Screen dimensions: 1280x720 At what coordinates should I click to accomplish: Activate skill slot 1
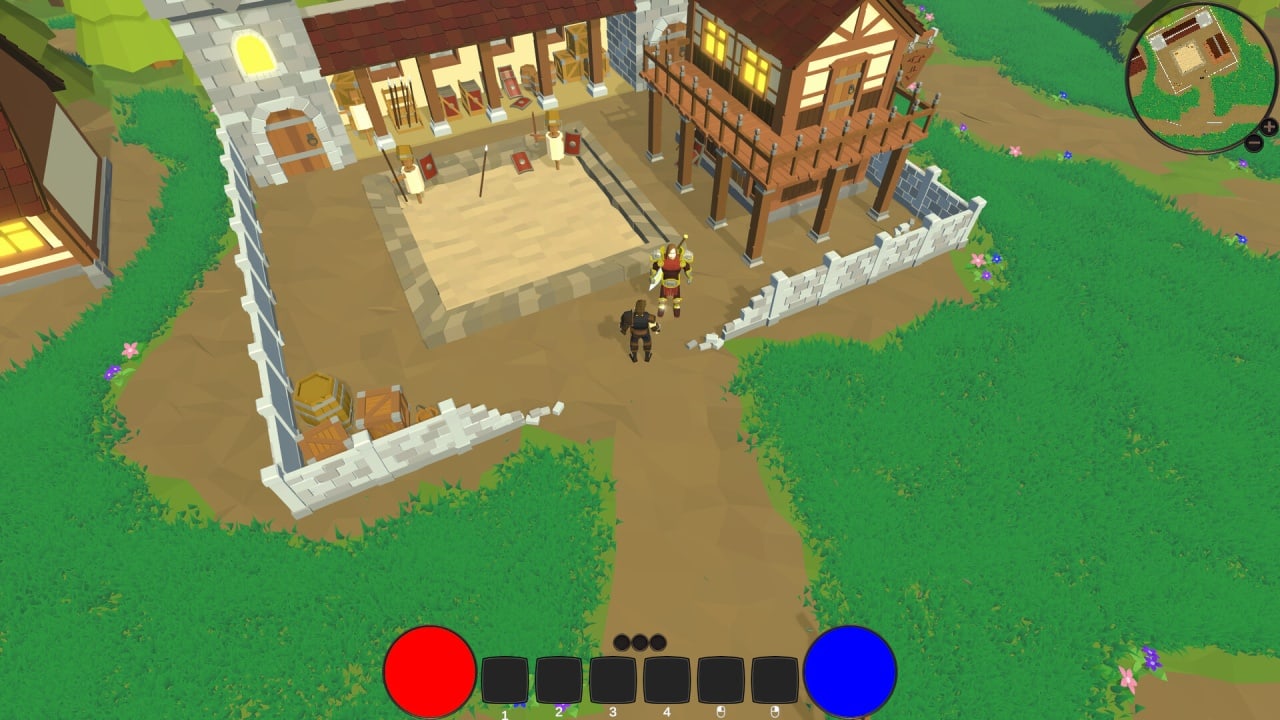pos(505,680)
